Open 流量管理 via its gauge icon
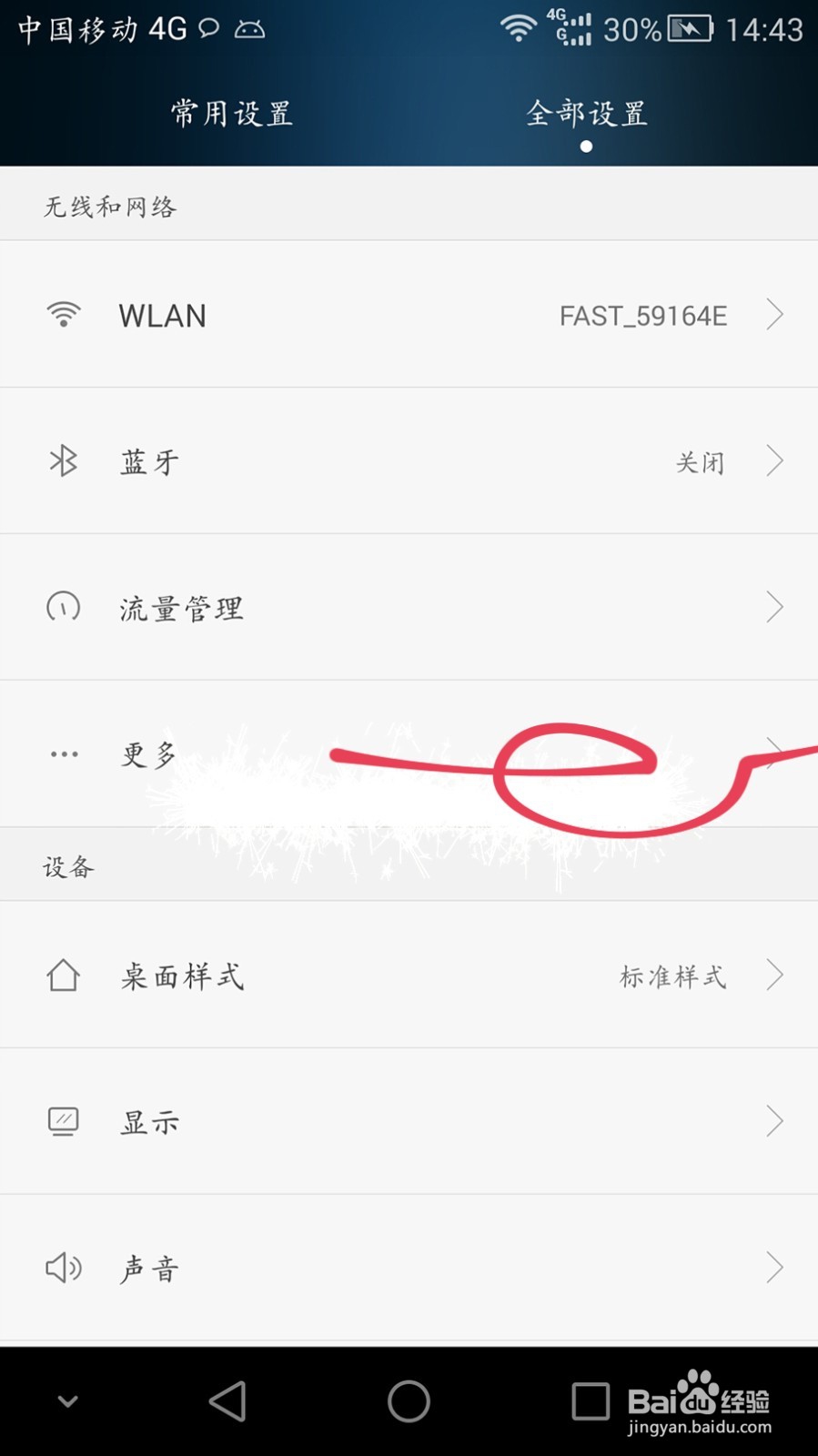Viewport: 818px width, 1456px height. (62, 607)
